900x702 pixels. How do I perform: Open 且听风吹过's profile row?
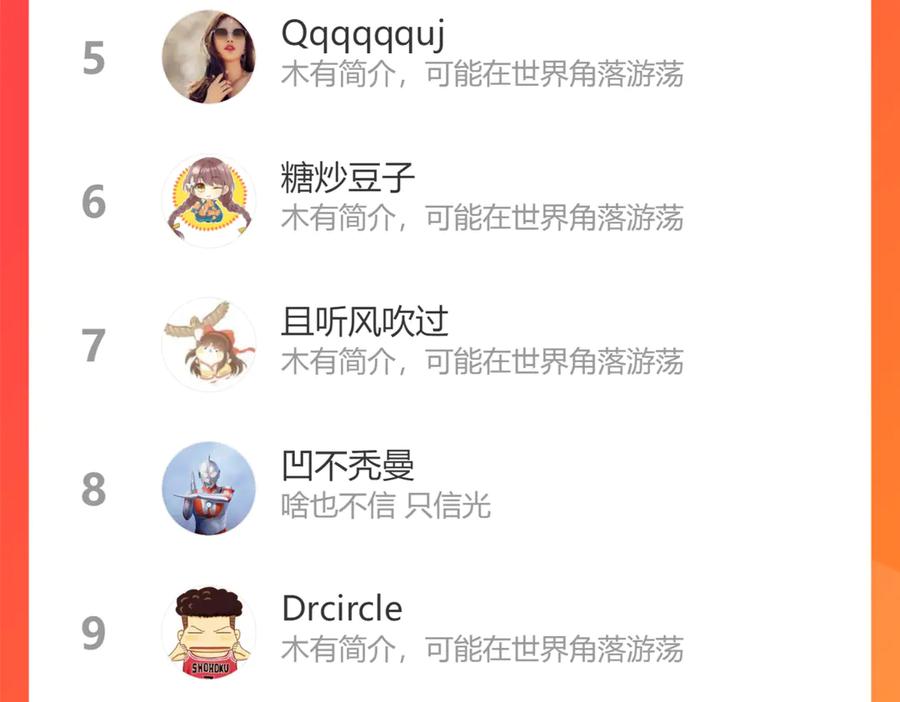click(x=449, y=345)
